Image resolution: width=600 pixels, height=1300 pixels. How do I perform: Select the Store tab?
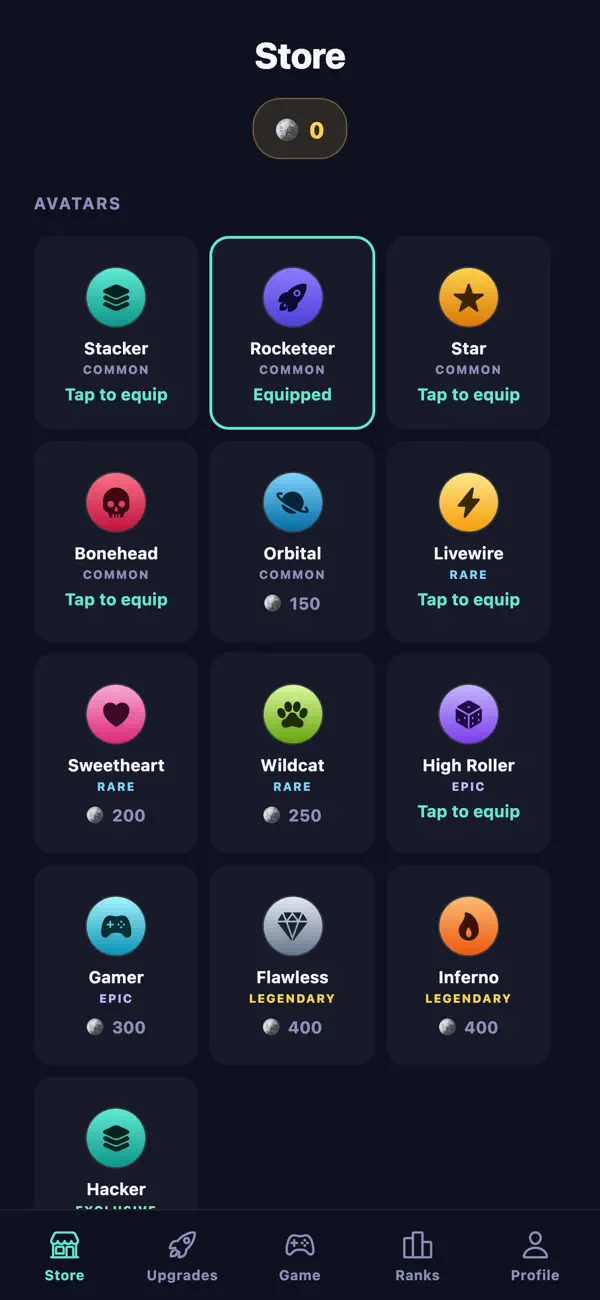point(64,1256)
